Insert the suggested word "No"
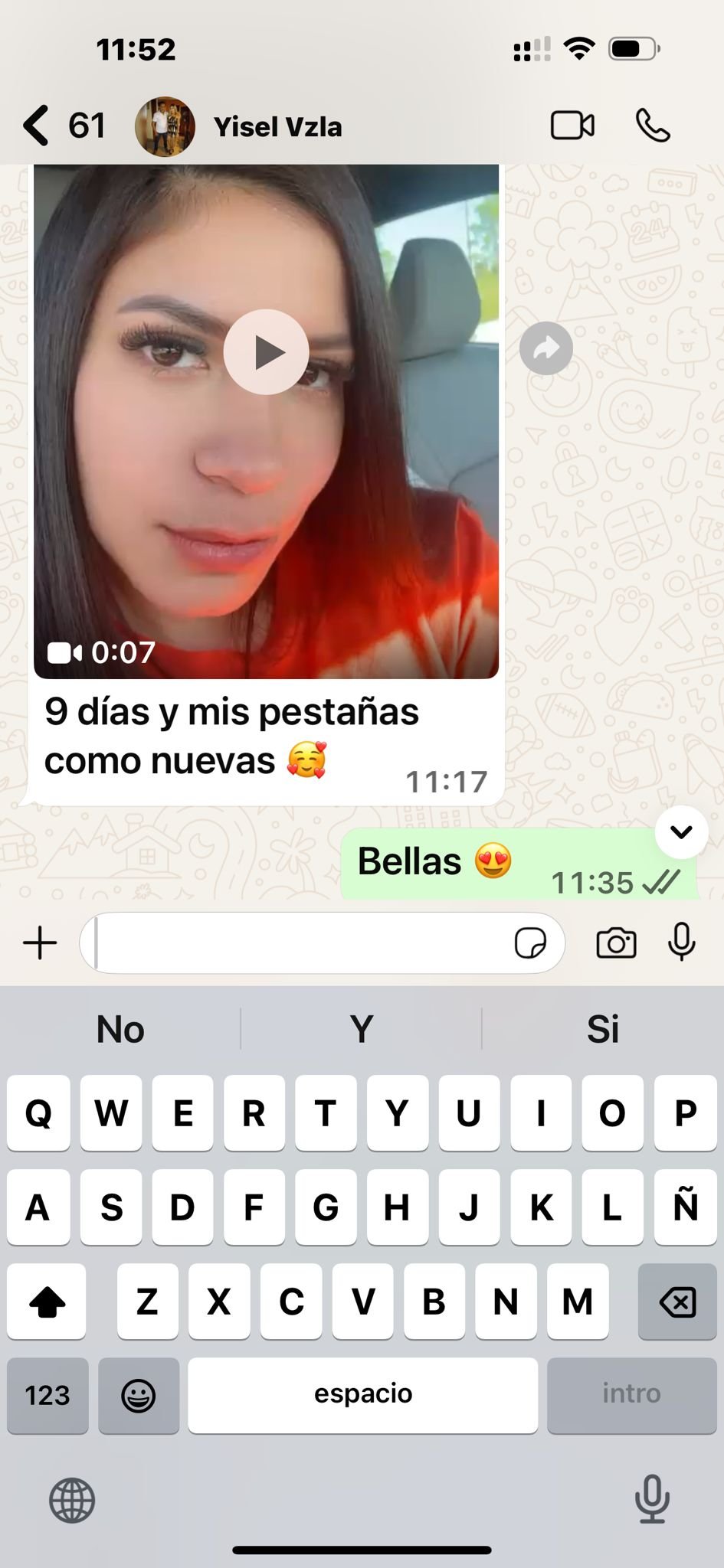 120,1029
